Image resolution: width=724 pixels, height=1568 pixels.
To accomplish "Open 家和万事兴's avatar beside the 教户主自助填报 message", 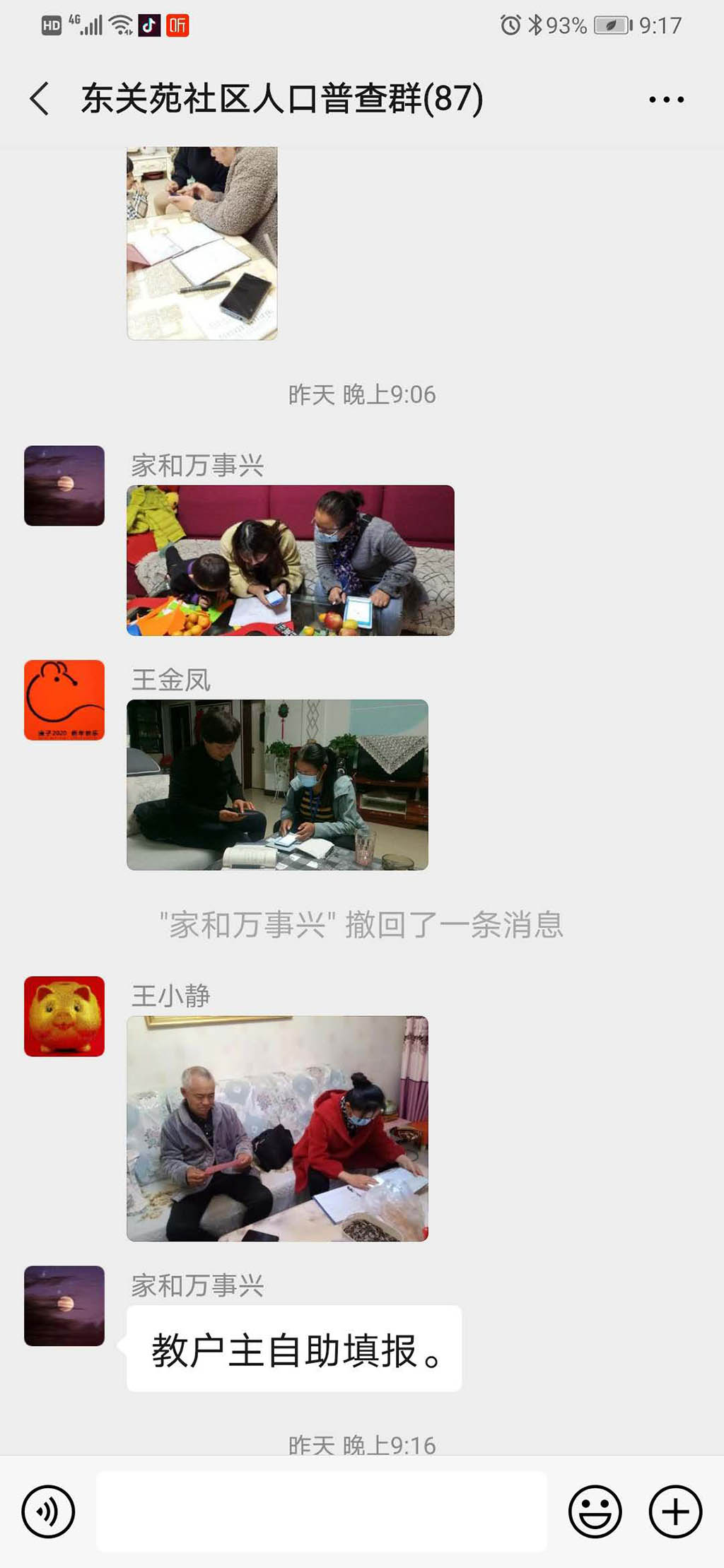I will (x=64, y=1305).
